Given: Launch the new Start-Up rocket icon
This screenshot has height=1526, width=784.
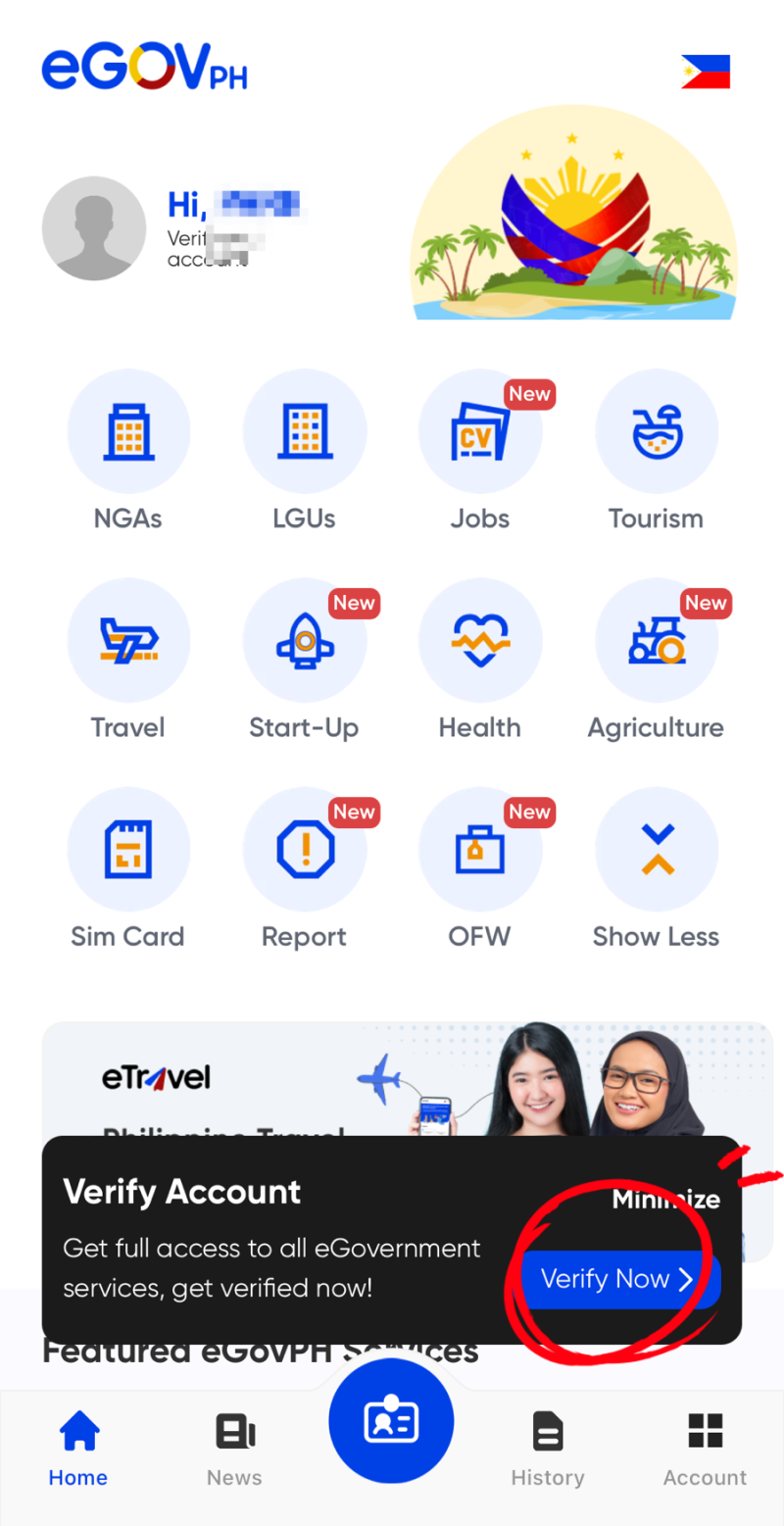Looking at the screenshot, I should (305, 640).
